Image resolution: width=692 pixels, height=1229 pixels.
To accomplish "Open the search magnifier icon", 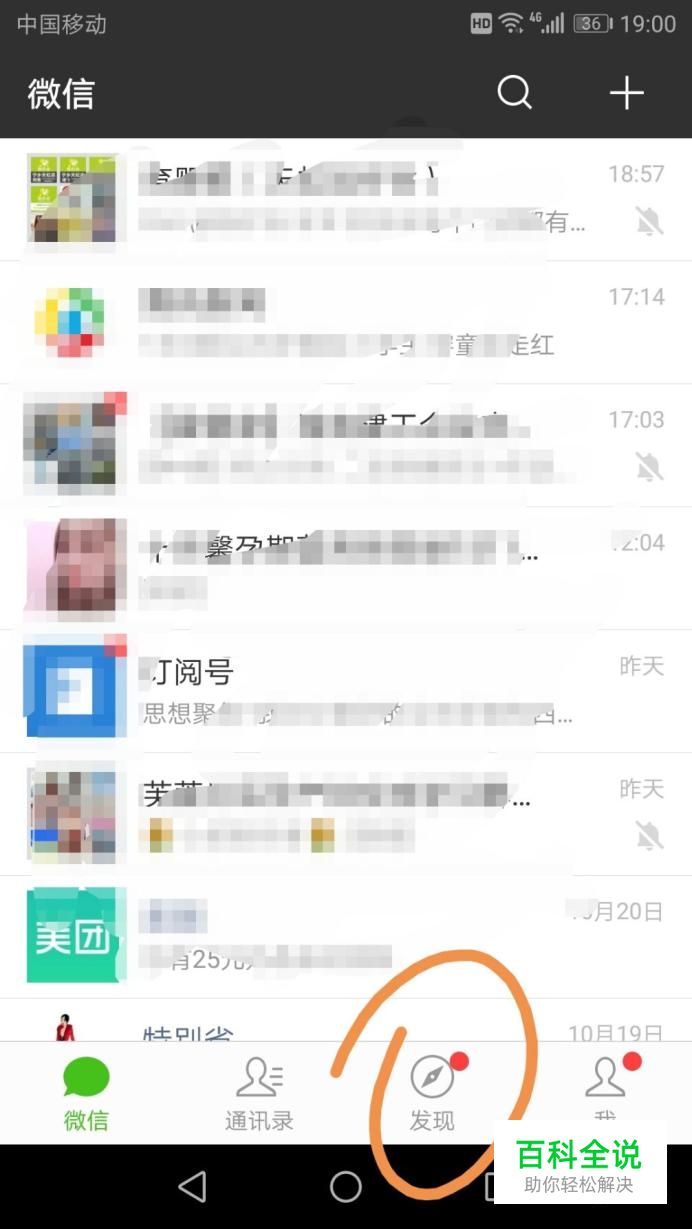I will (x=514, y=93).
